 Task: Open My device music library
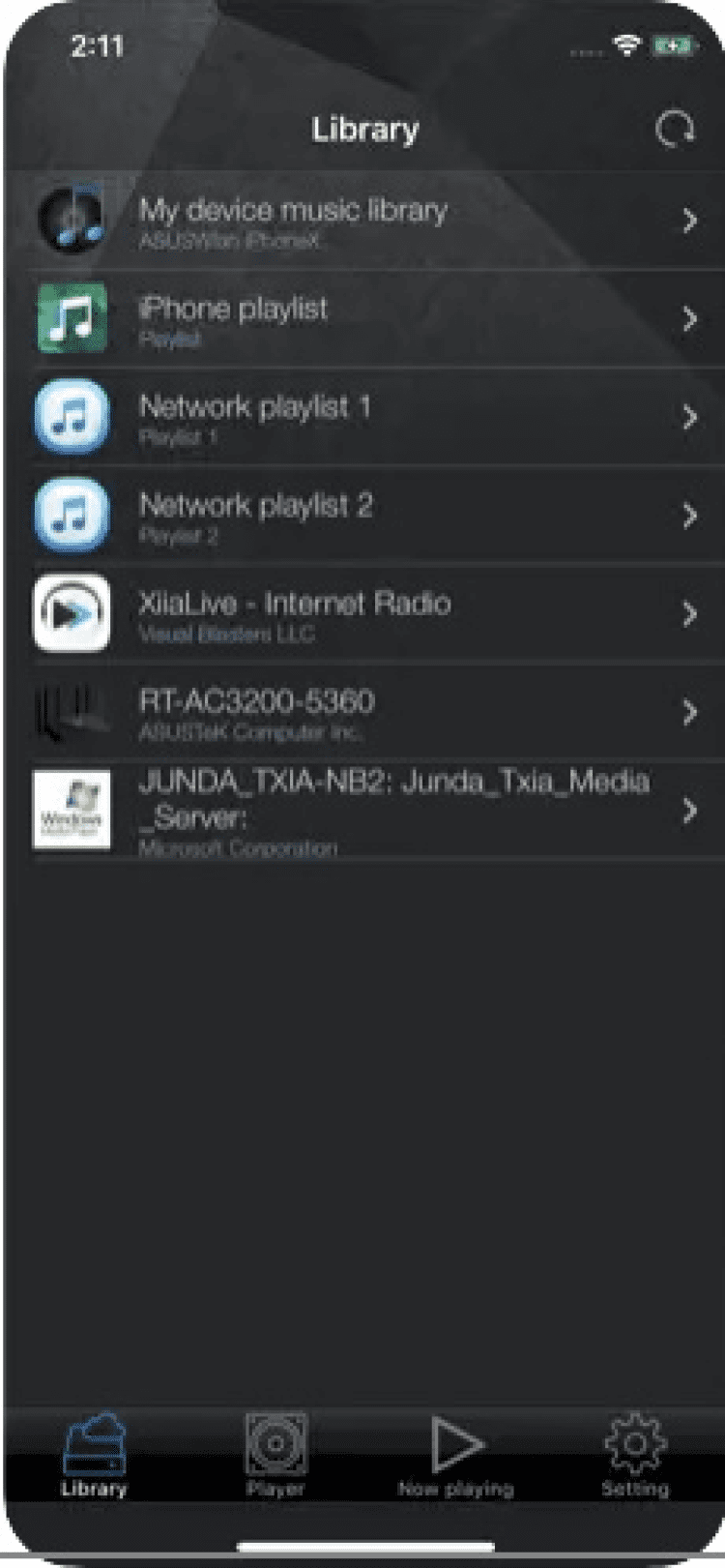[365, 221]
